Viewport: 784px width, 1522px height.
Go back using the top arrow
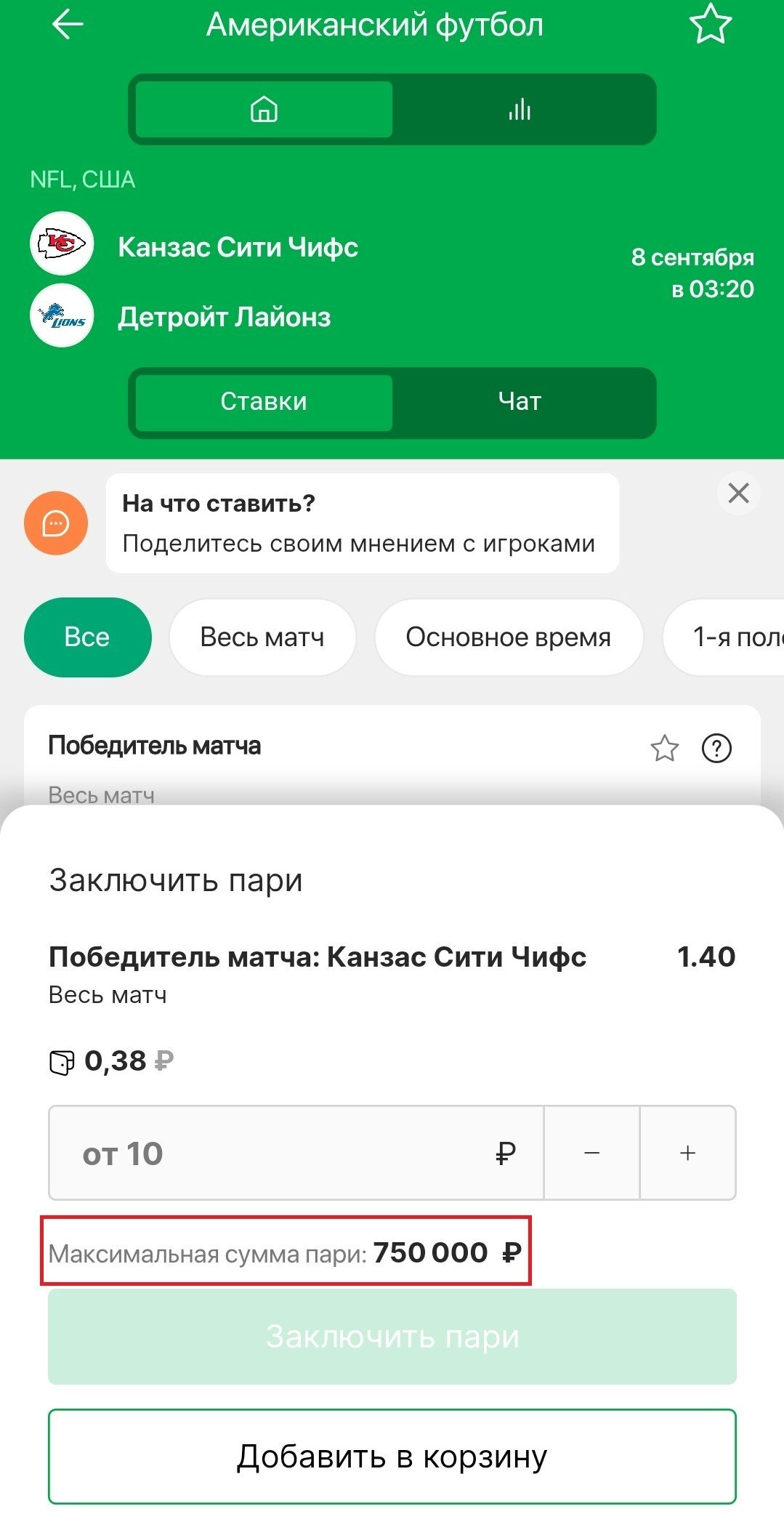point(68,25)
